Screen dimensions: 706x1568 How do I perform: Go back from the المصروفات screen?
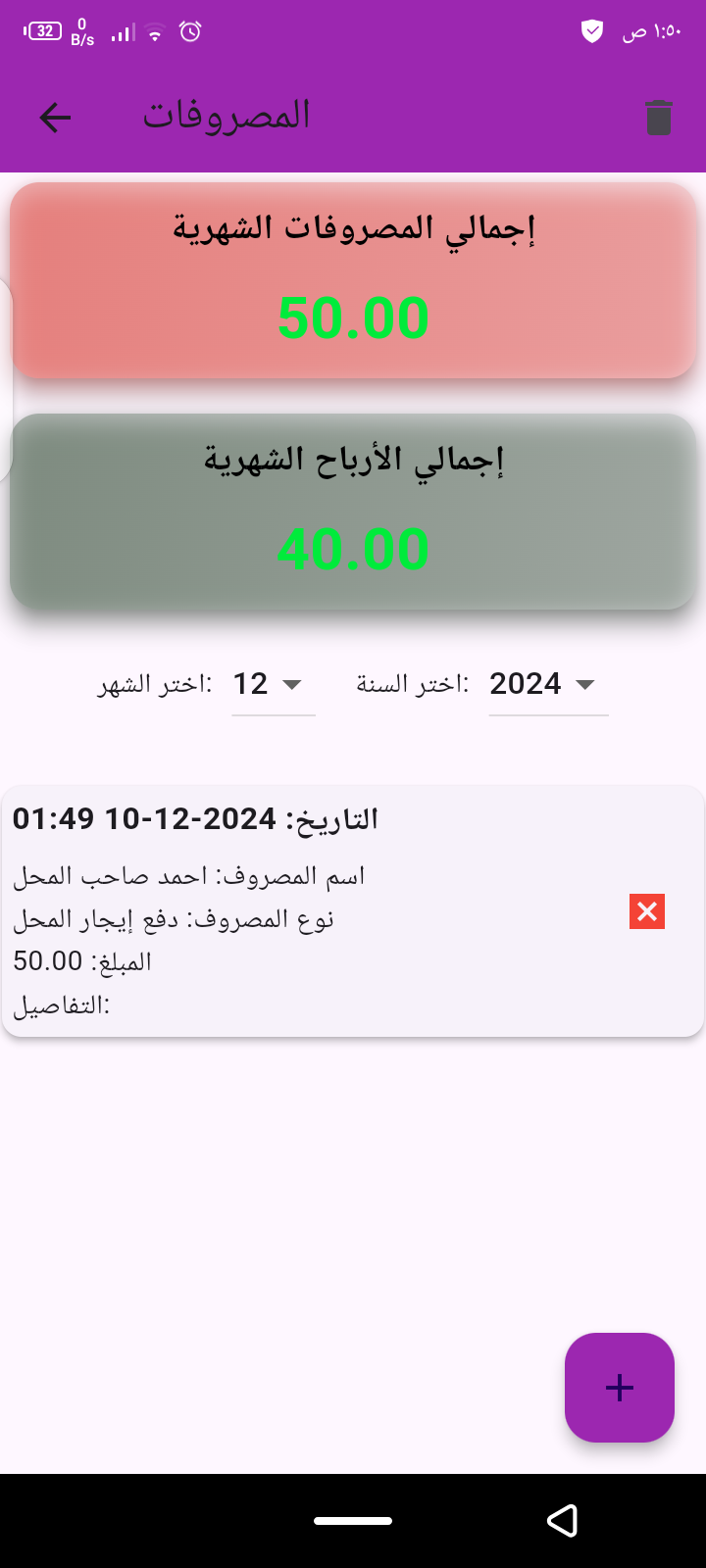[x=55, y=118]
